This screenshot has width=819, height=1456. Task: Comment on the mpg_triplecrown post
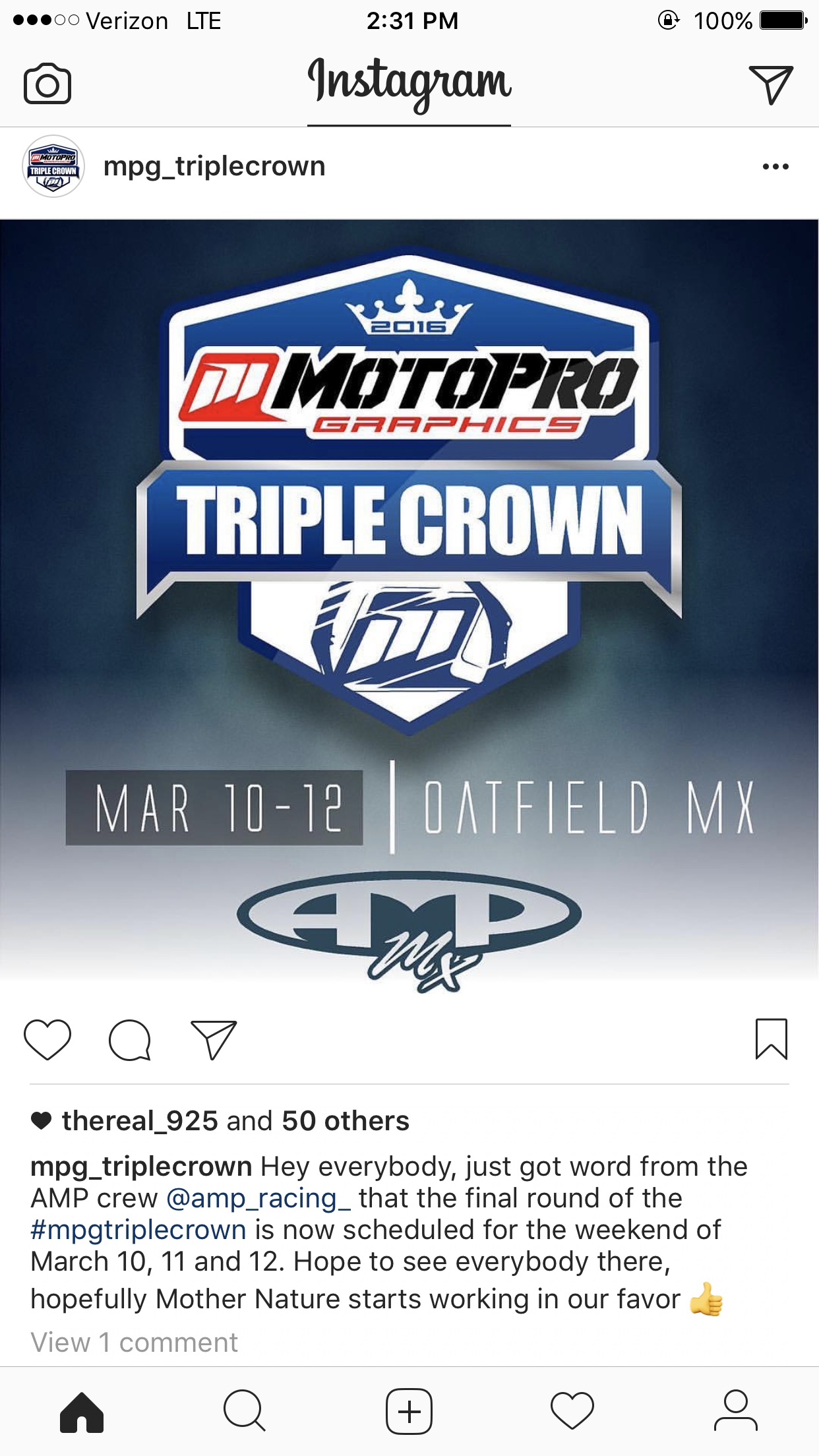click(130, 1040)
